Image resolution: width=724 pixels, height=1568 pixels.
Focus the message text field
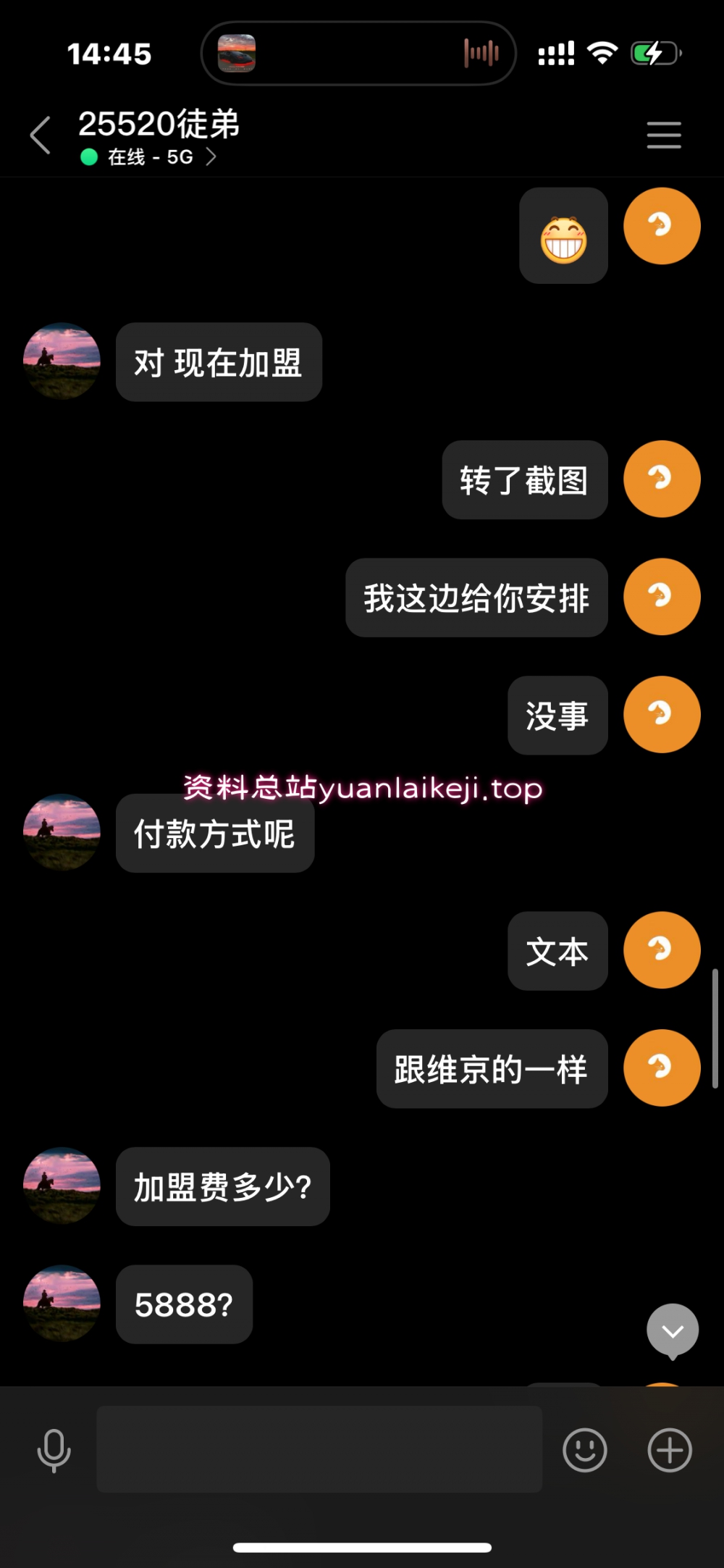pyautogui.click(x=319, y=1449)
